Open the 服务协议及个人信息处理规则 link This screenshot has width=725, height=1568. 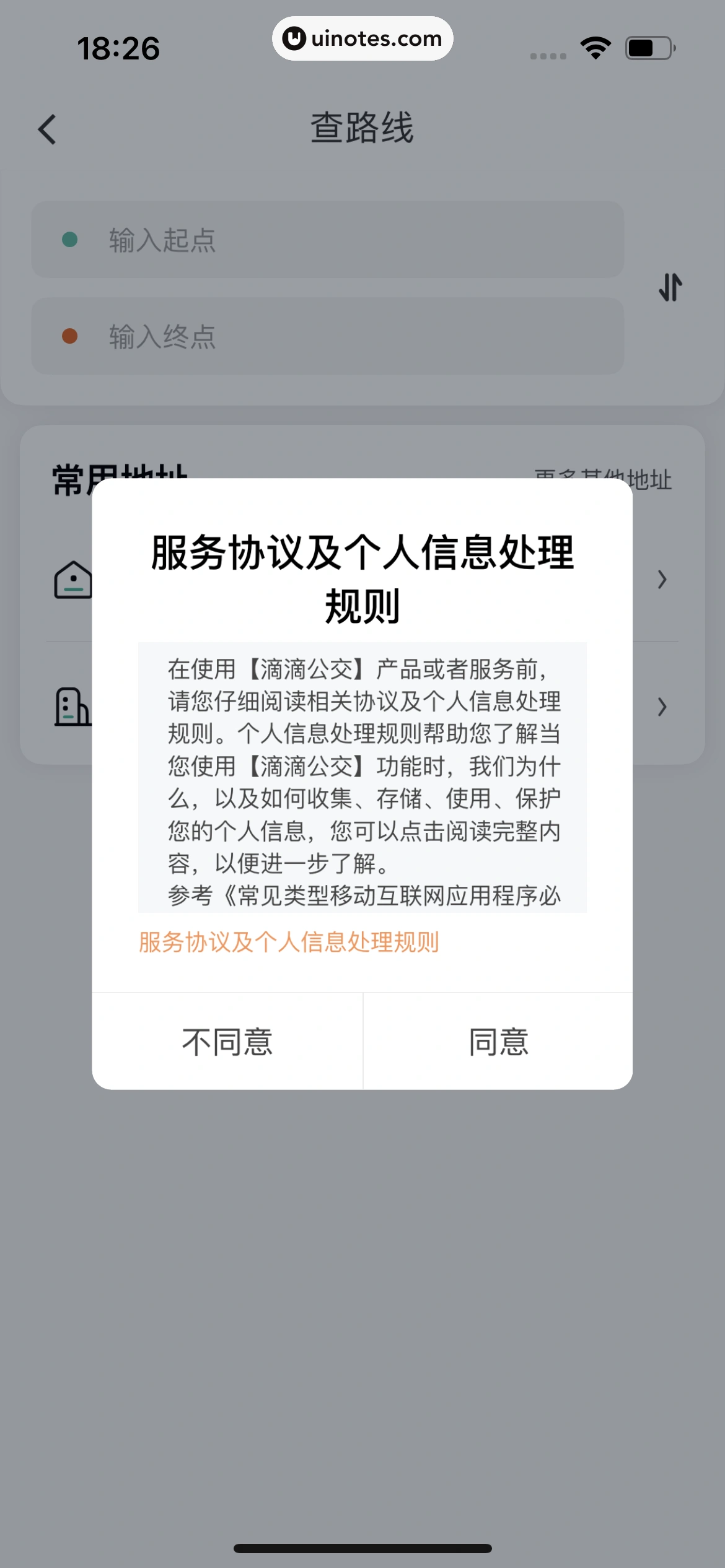tap(289, 942)
